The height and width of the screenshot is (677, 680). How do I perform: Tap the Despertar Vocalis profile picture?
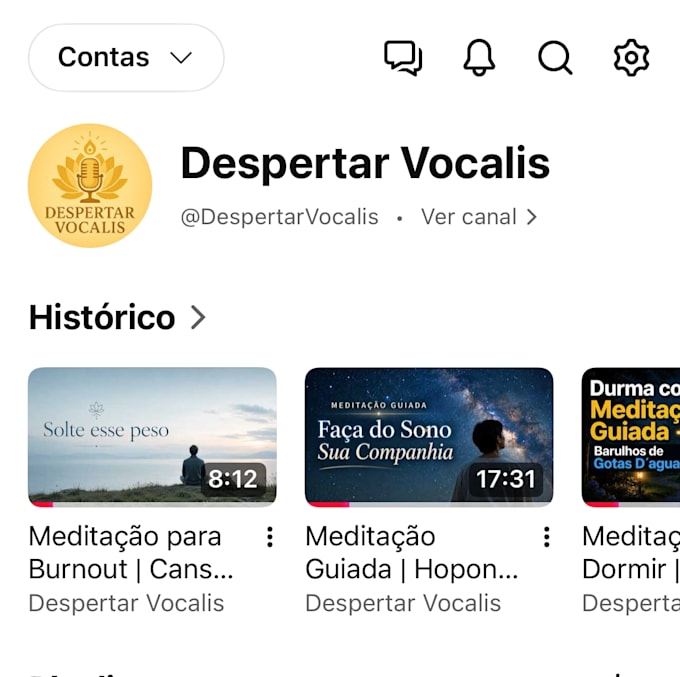90,186
